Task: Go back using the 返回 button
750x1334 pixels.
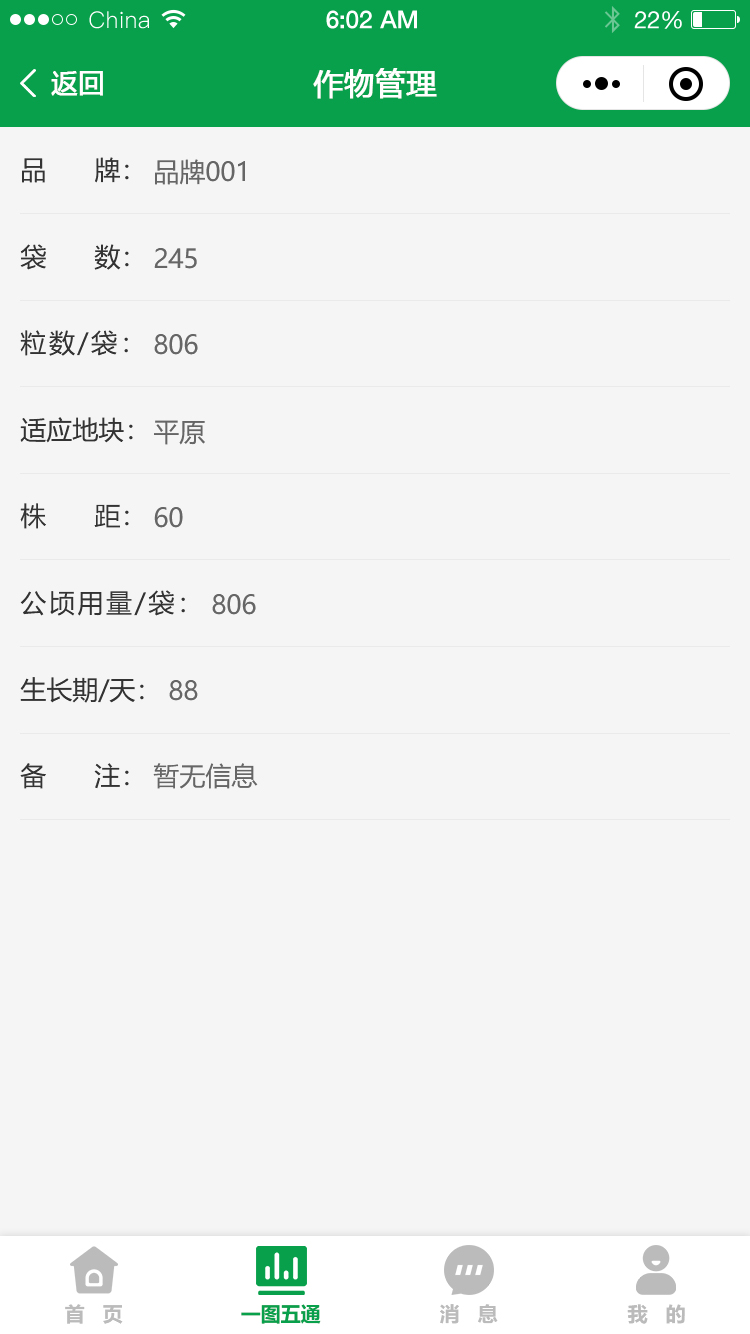Action: [62, 84]
